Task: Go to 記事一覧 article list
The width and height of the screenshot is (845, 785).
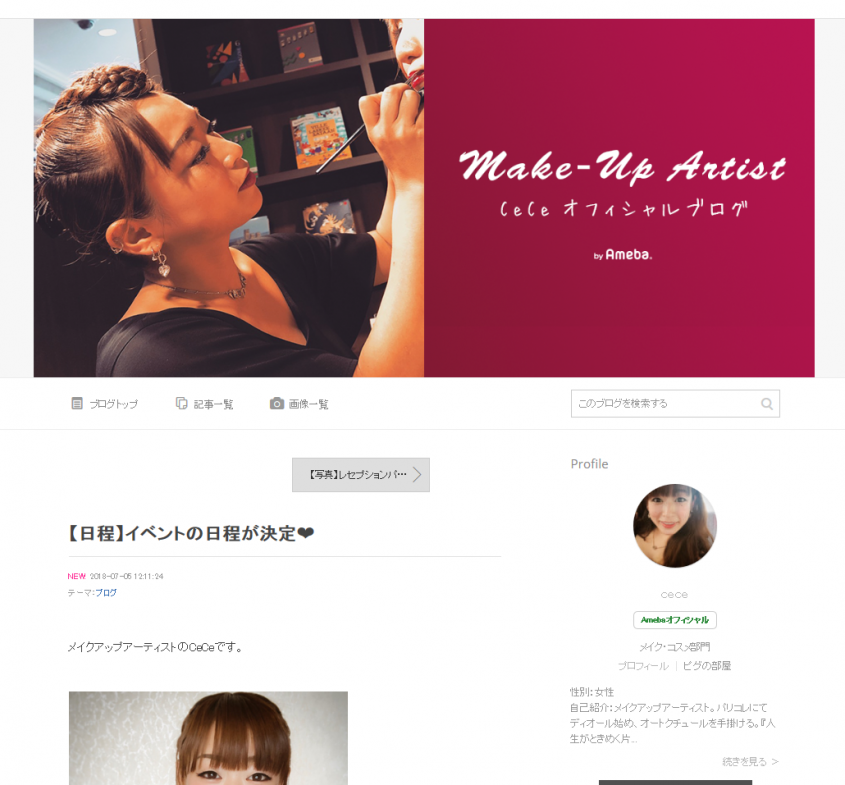Action: [x=205, y=404]
